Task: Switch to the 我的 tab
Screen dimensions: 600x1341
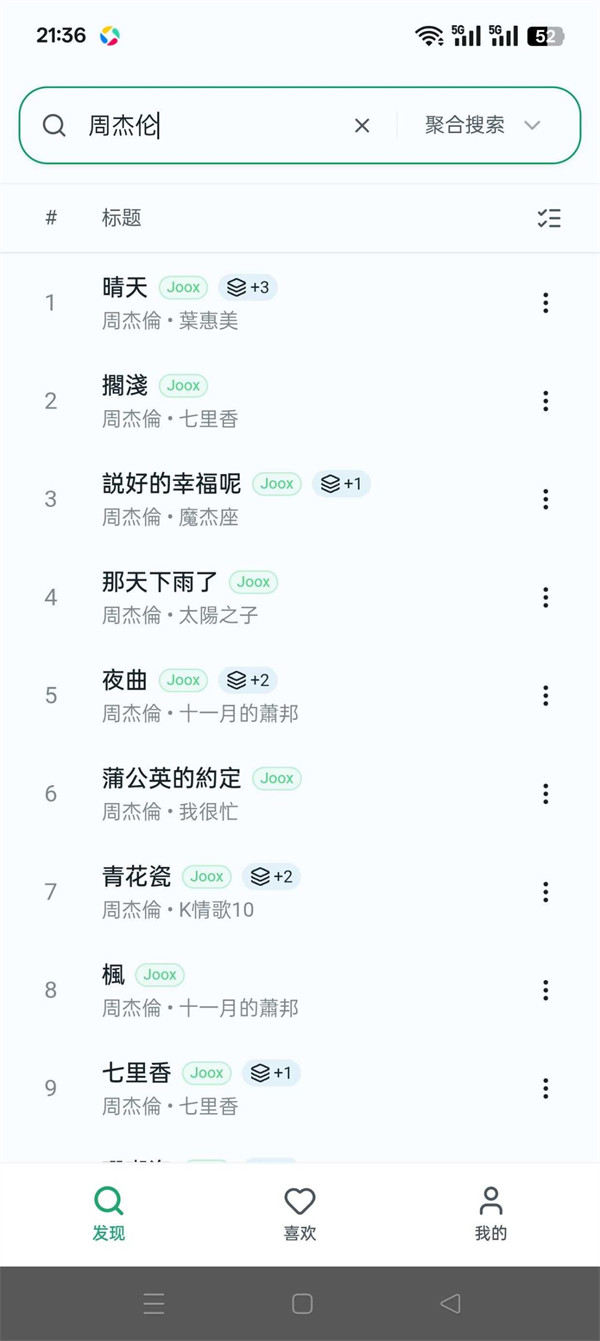Action: tap(491, 1214)
